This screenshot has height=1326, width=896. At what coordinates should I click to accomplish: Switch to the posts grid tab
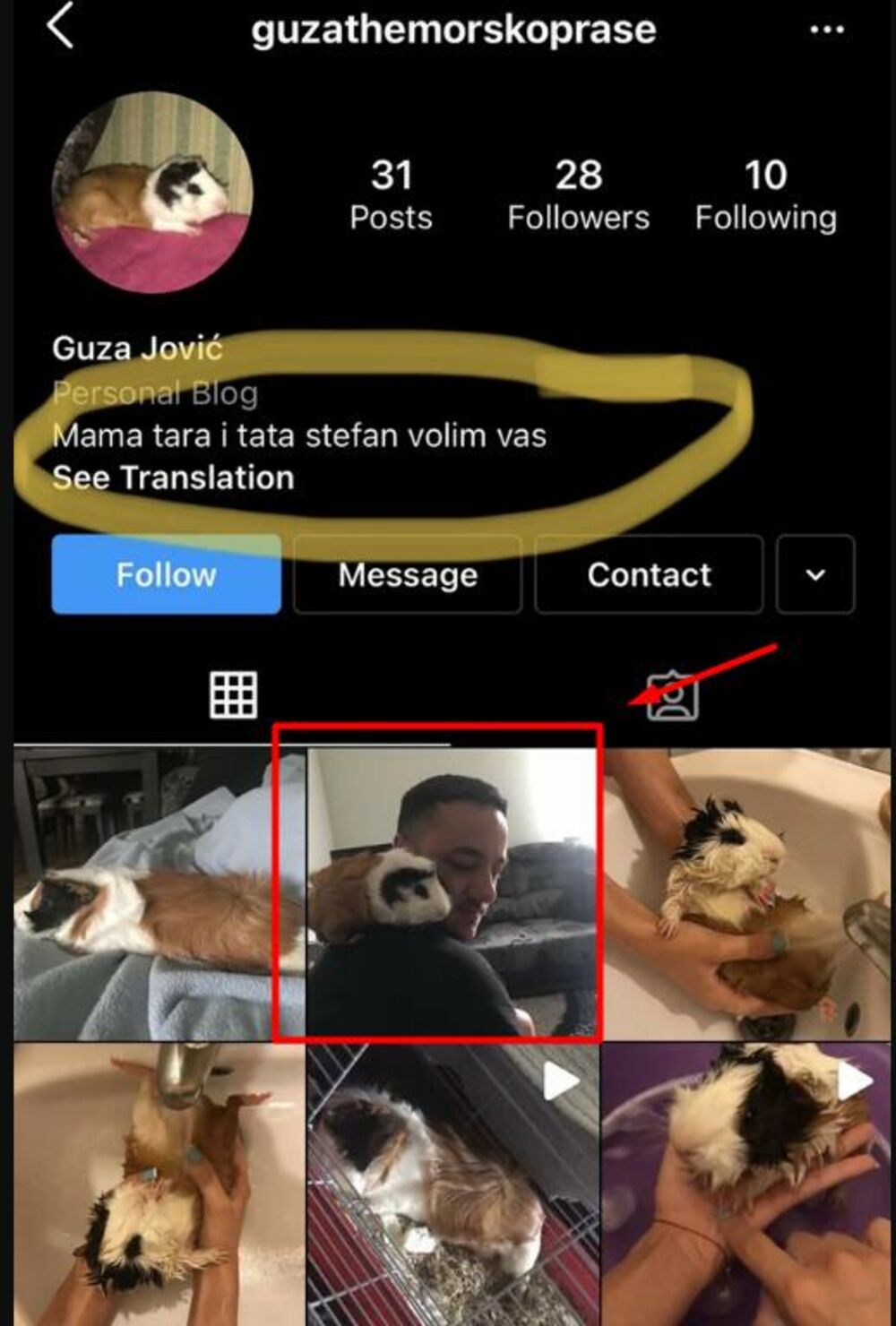tap(233, 694)
